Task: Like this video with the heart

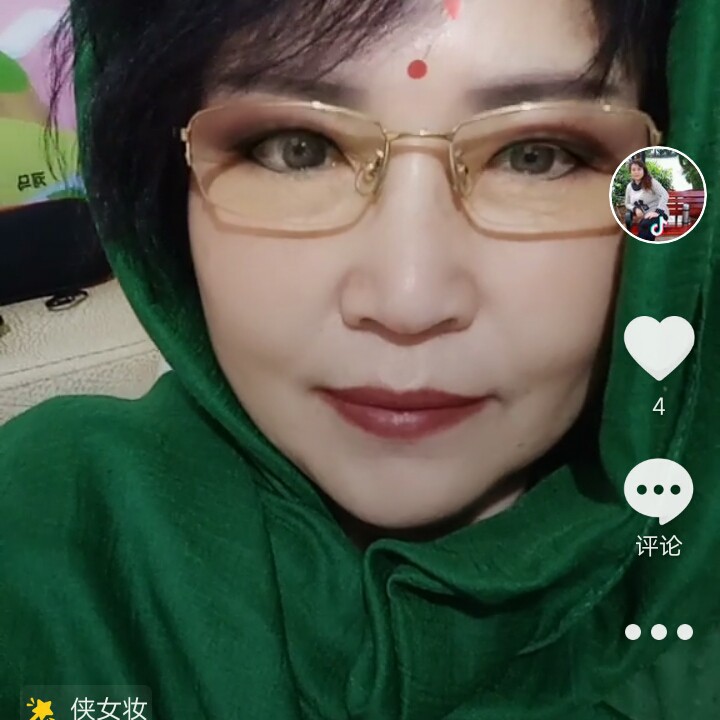Action: (658, 346)
